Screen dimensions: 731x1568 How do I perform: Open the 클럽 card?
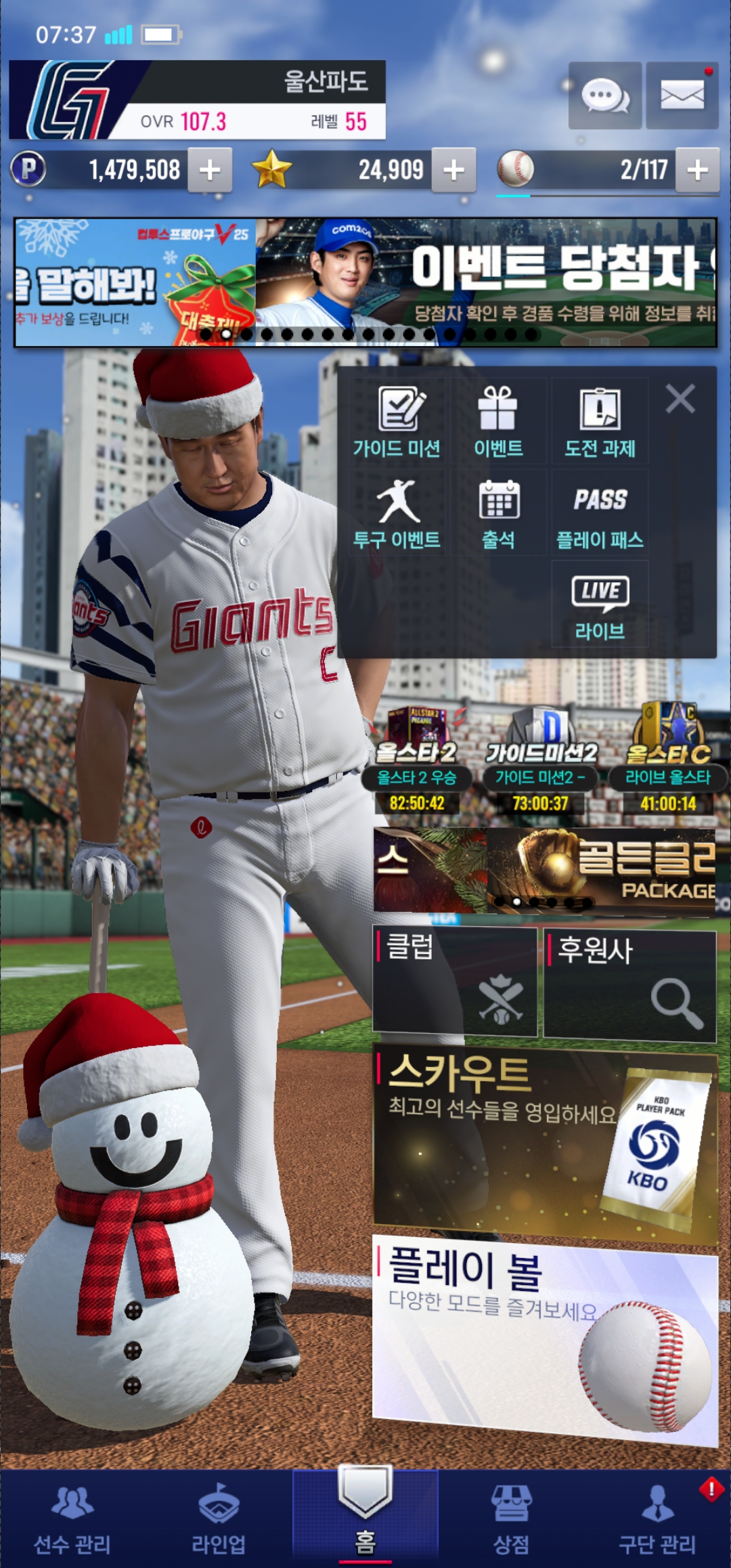tap(455, 982)
